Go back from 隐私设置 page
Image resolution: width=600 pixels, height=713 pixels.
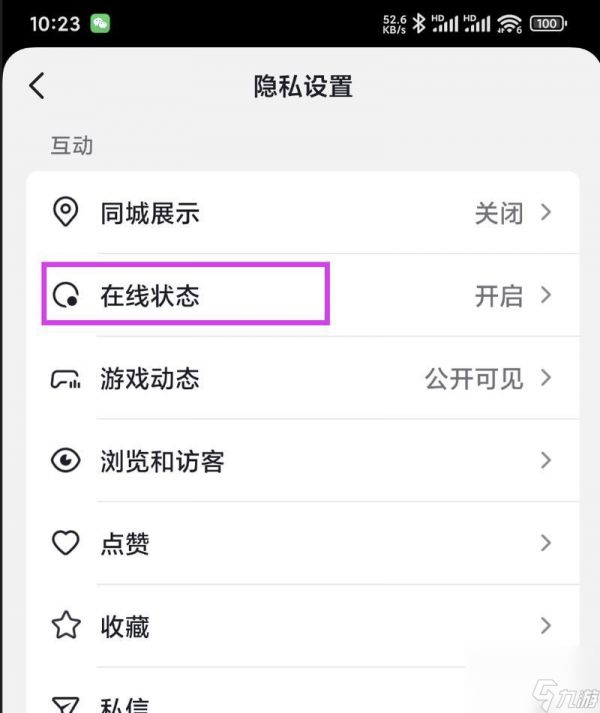[37, 86]
